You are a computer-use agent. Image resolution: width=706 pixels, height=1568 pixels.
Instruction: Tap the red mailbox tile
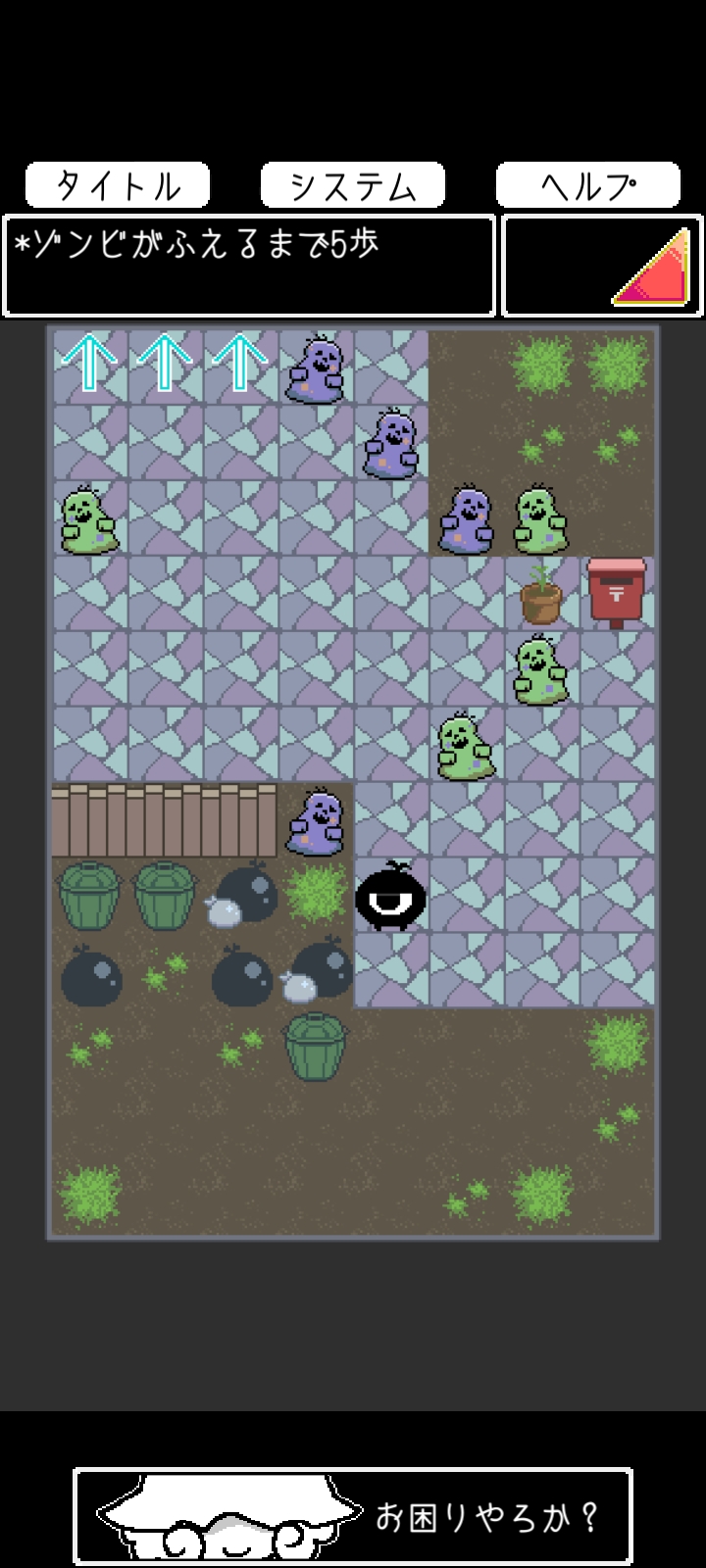(617, 592)
